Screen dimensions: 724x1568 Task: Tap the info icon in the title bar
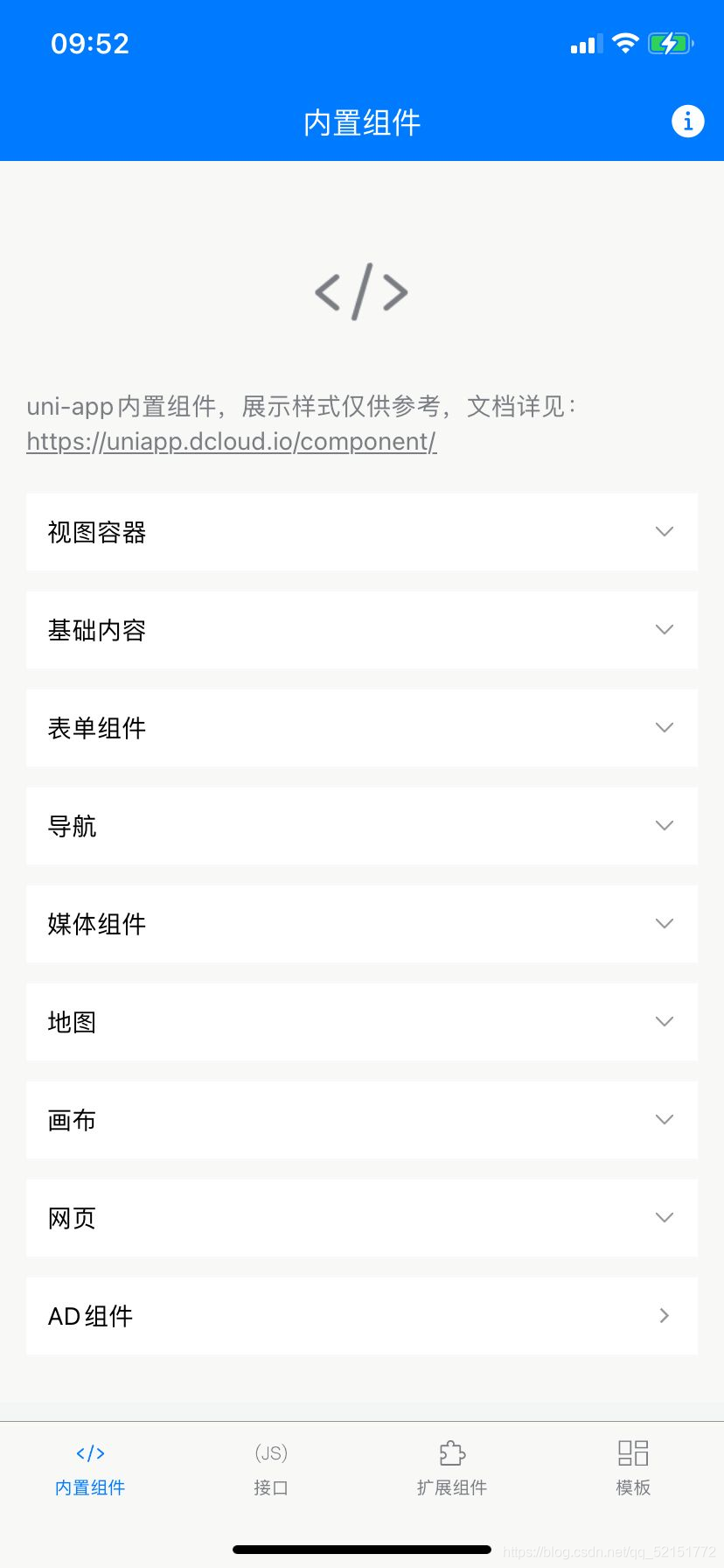688,122
